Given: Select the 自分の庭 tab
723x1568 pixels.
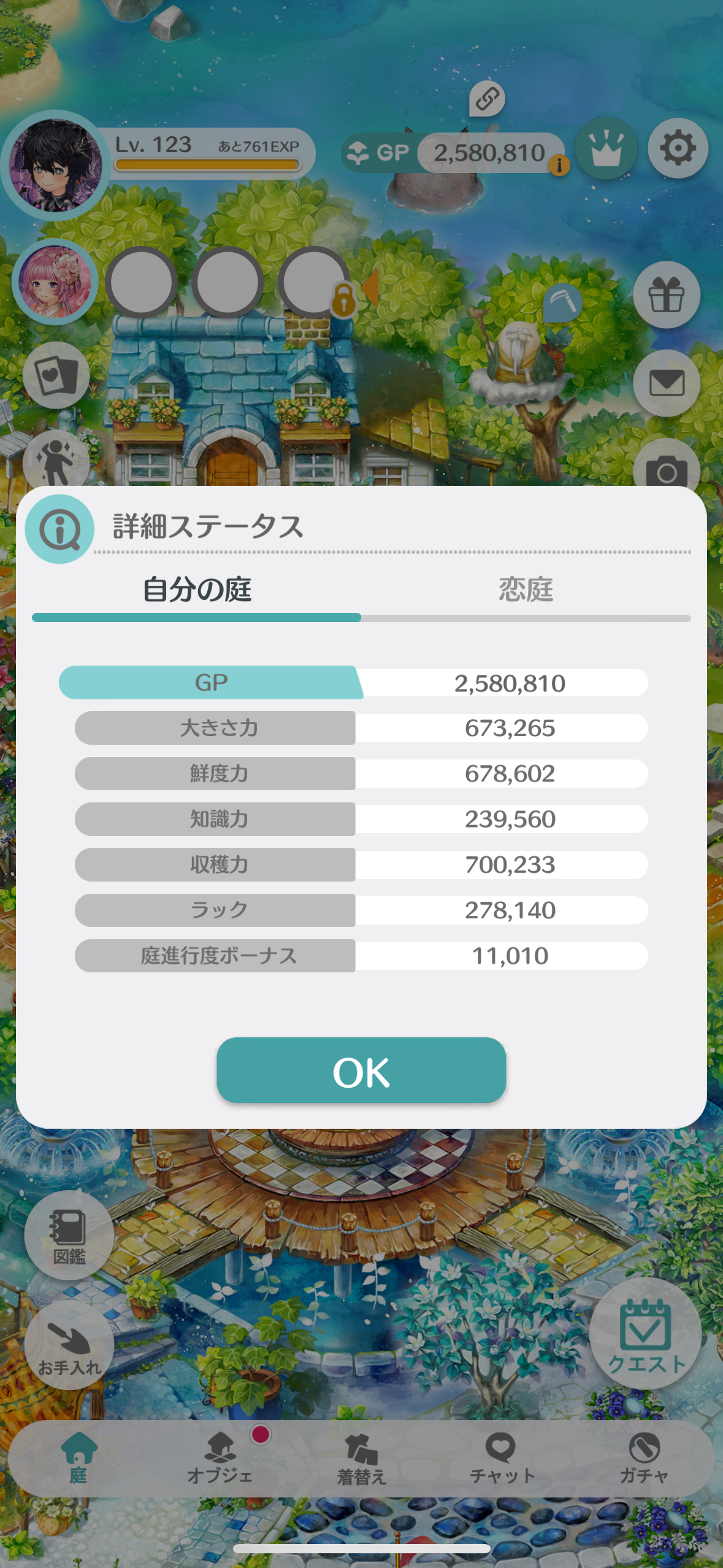Looking at the screenshot, I should (x=197, y=590).
